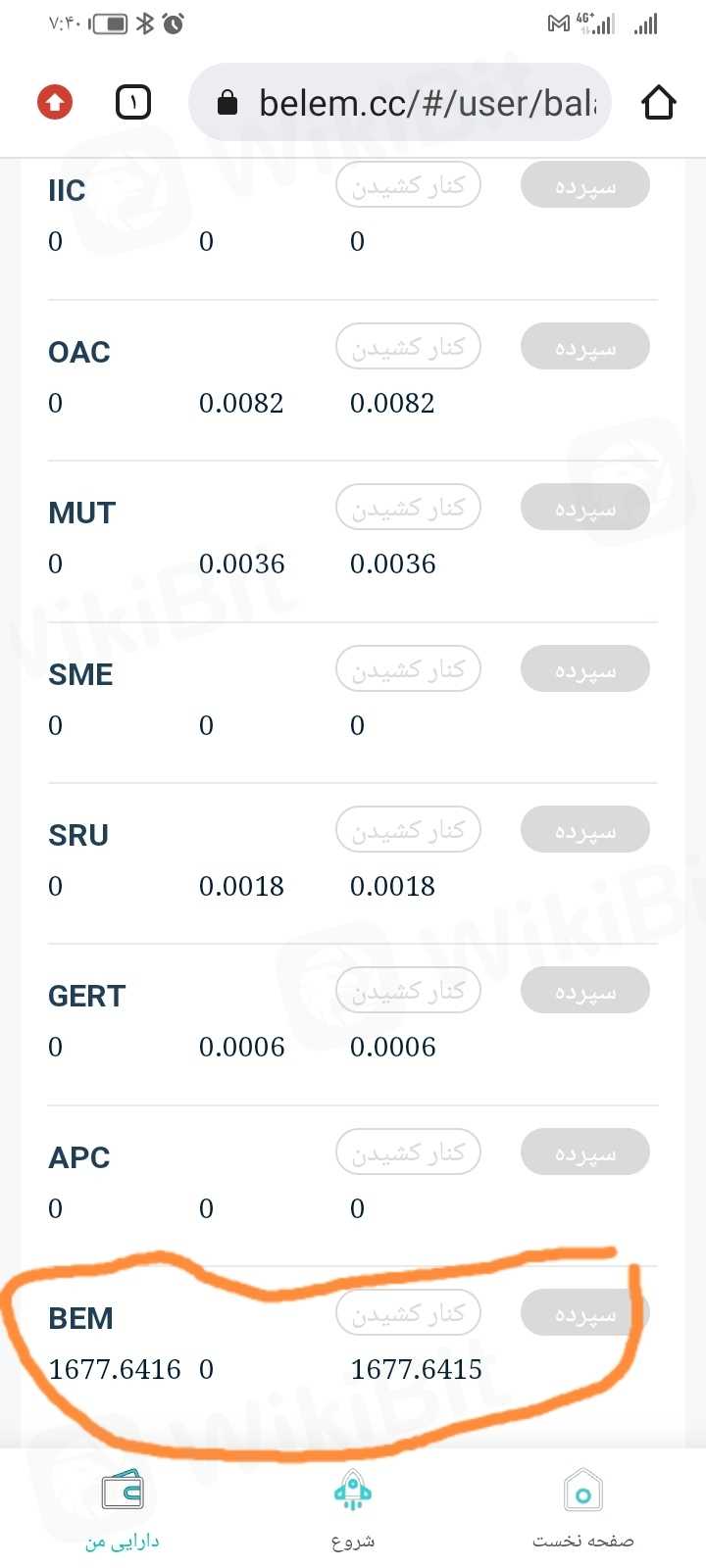Switch to the صفحه نخست home tab
The width and height of the screenshot is (706, 1568).
(583, 1509)
